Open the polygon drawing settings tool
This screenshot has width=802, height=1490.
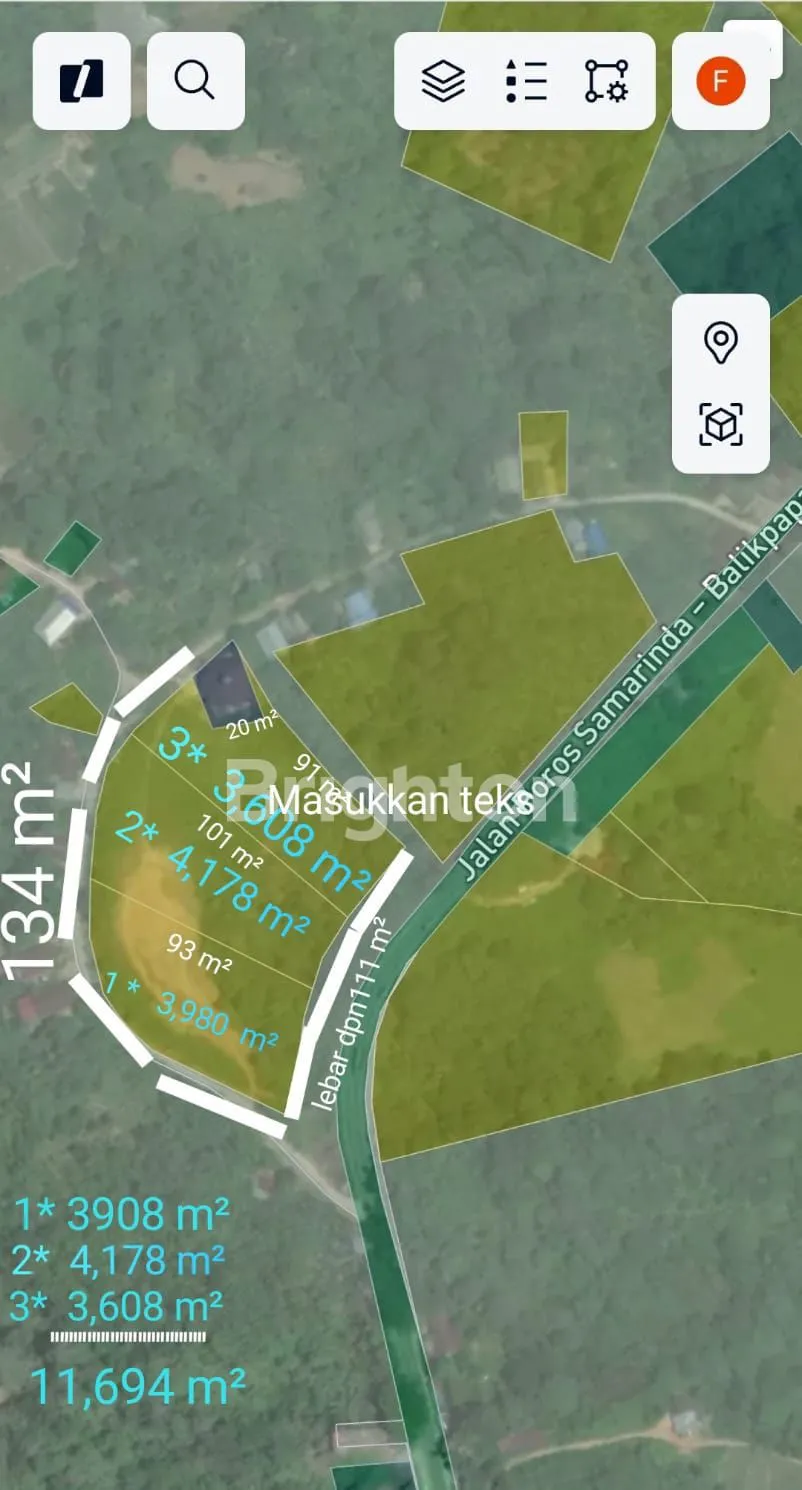[606, 81]
